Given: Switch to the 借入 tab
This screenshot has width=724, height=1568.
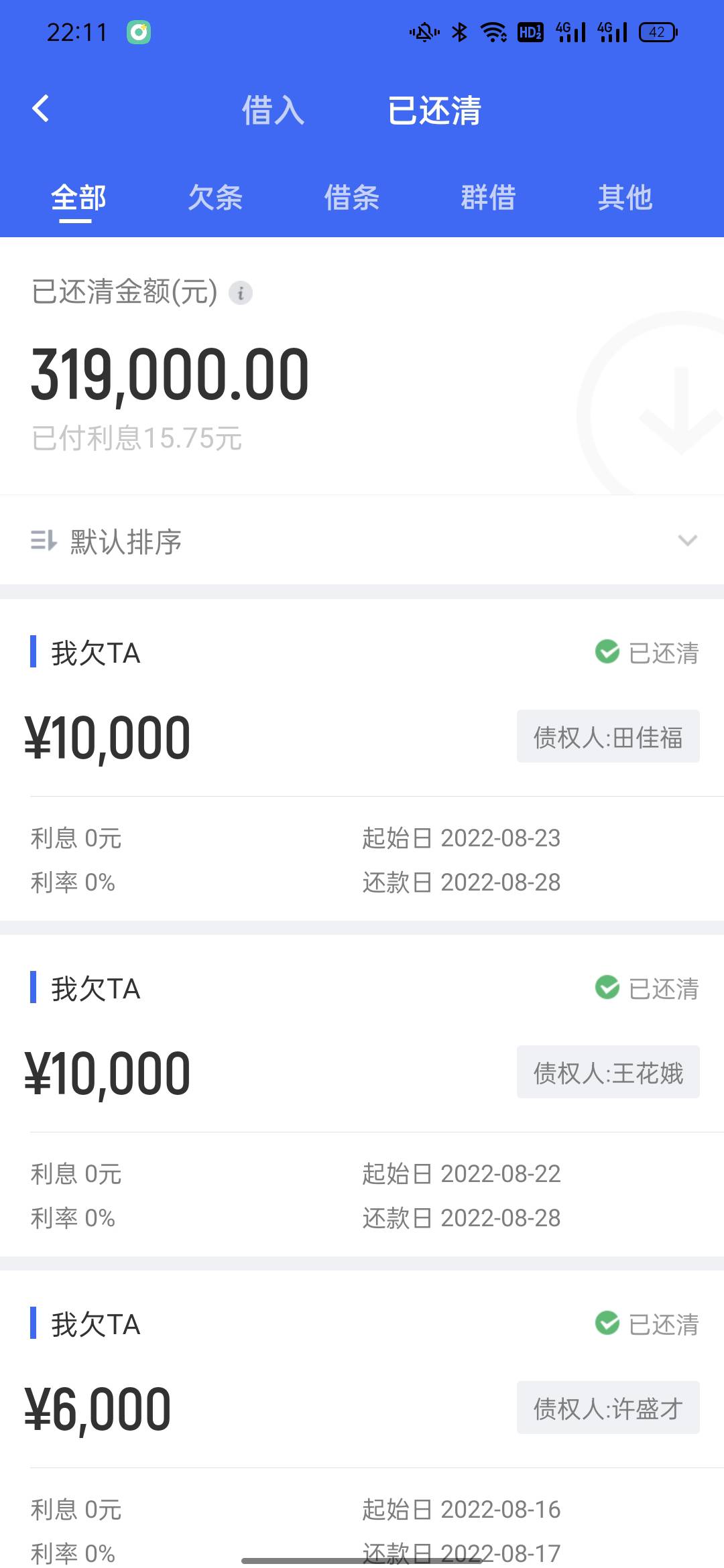Looking at the screenshot, I should tap(273, 110).
